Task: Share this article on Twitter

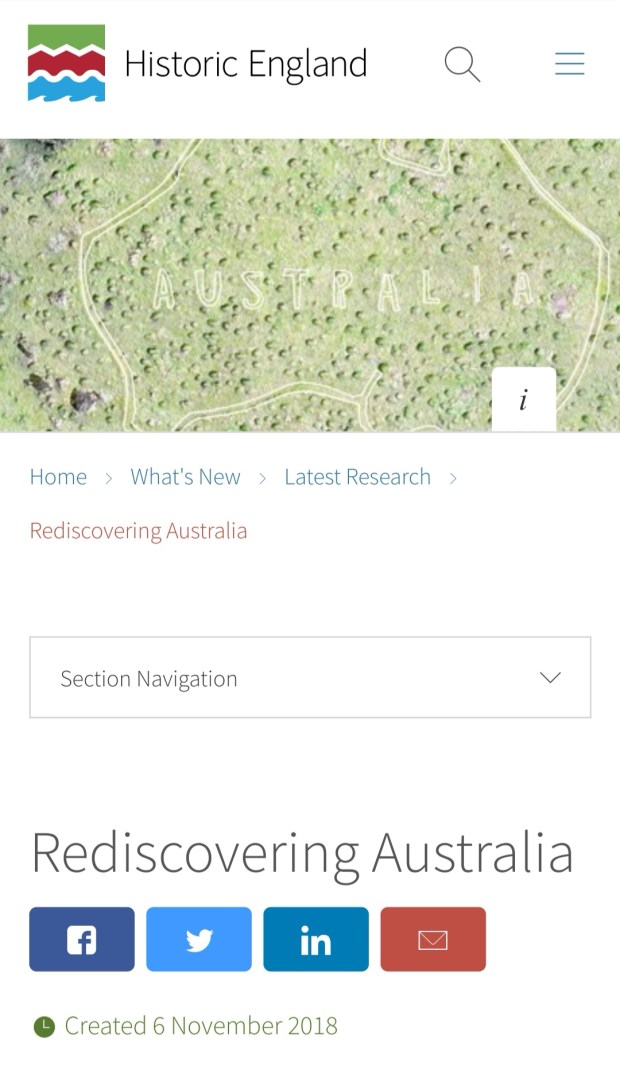Action: [x=199, y=939]
